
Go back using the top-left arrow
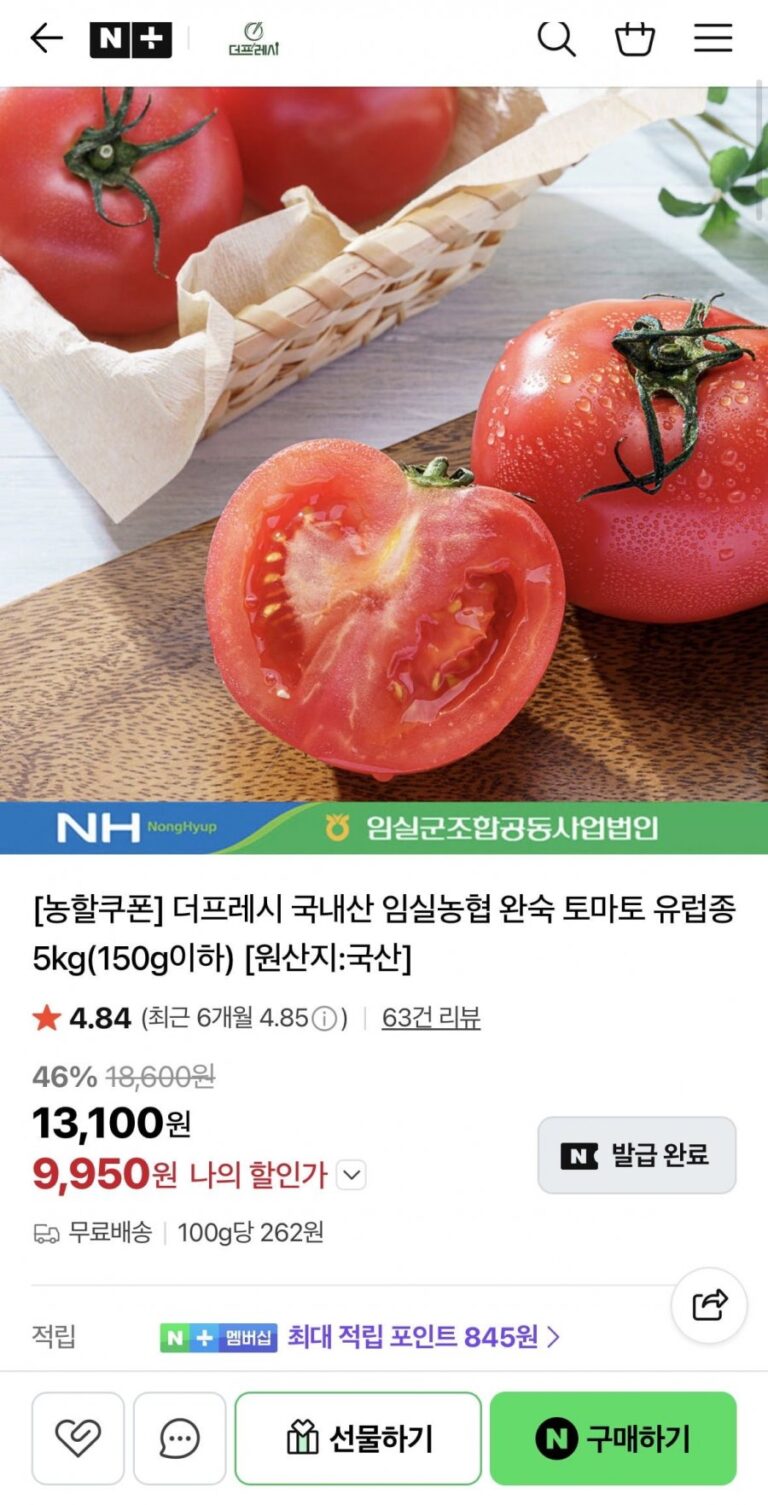[46, 40]
